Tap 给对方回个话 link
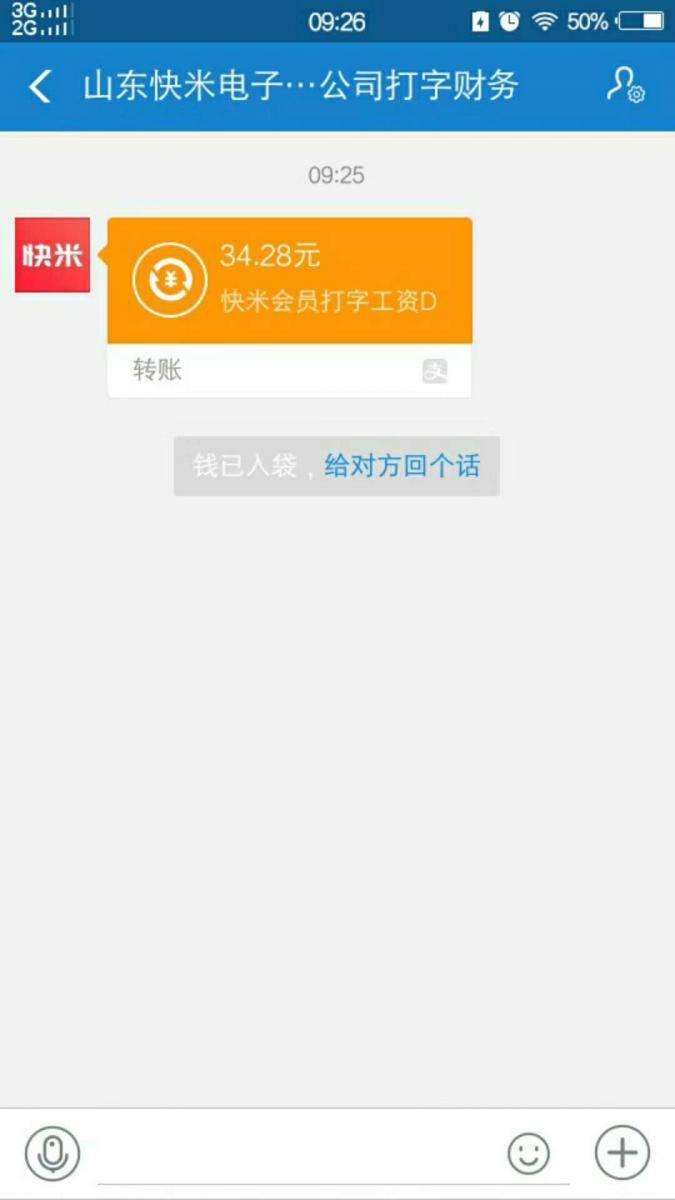Screen dimensions: 675x1200 coord(402,466)
